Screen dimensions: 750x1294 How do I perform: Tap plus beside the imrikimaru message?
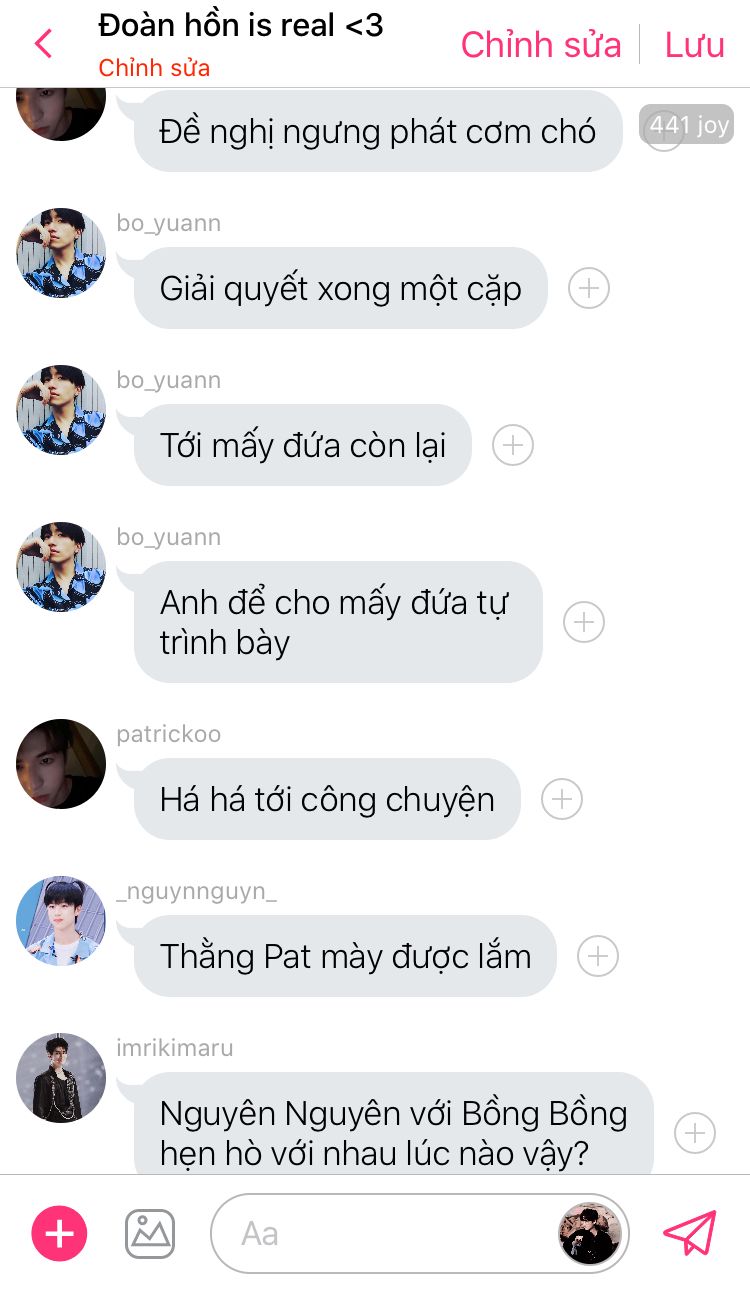coord(694,1133)
